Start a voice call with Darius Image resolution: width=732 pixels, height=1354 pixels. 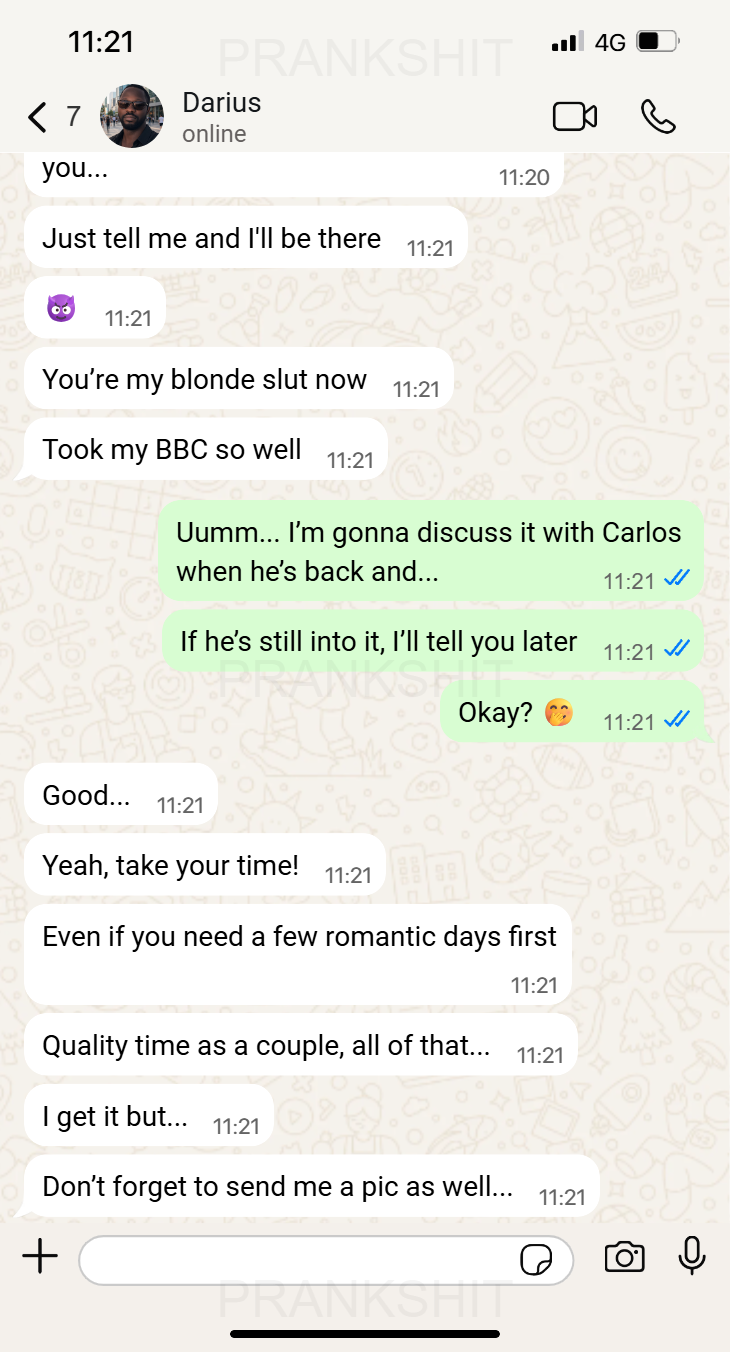[658, 117]
